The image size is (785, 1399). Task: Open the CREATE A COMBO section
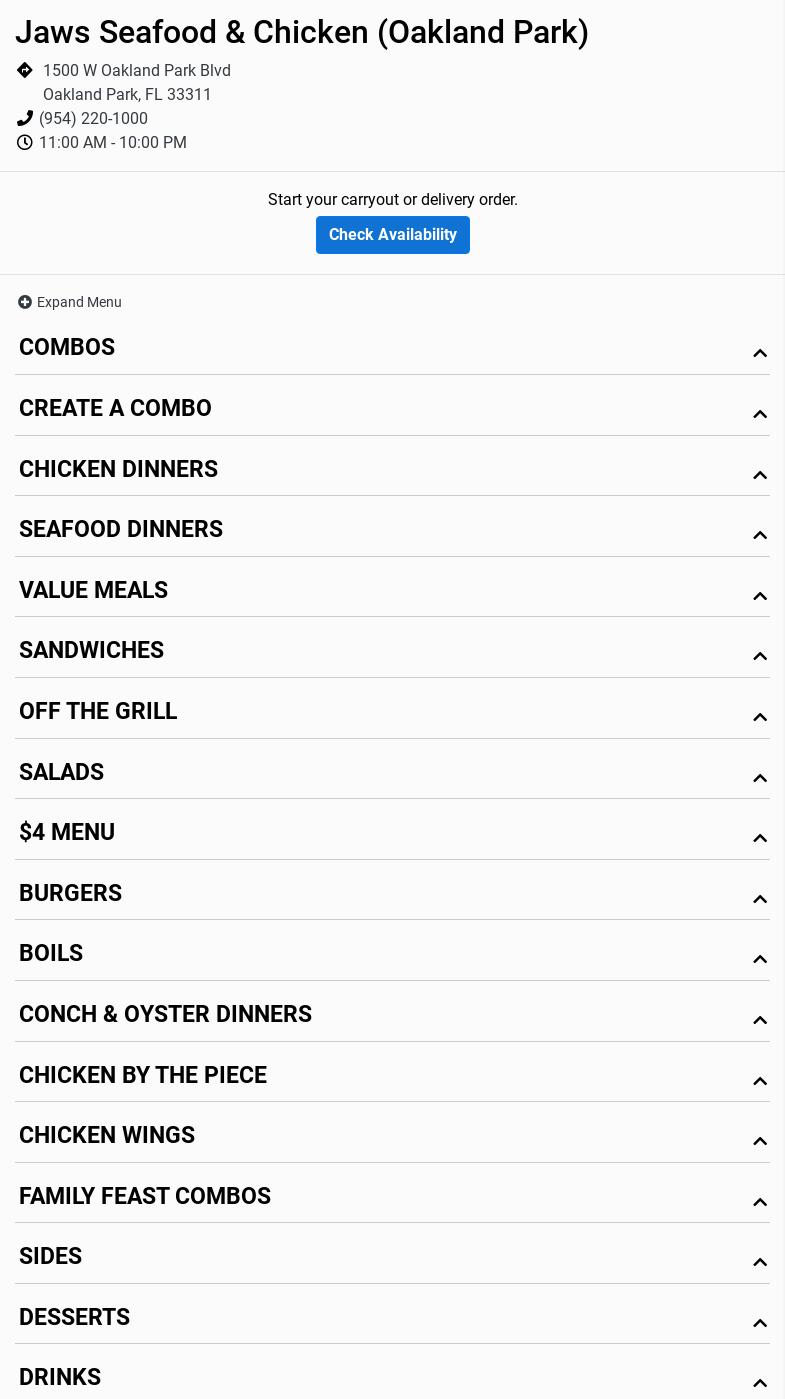pyautogui.click(x=392, y=409)
